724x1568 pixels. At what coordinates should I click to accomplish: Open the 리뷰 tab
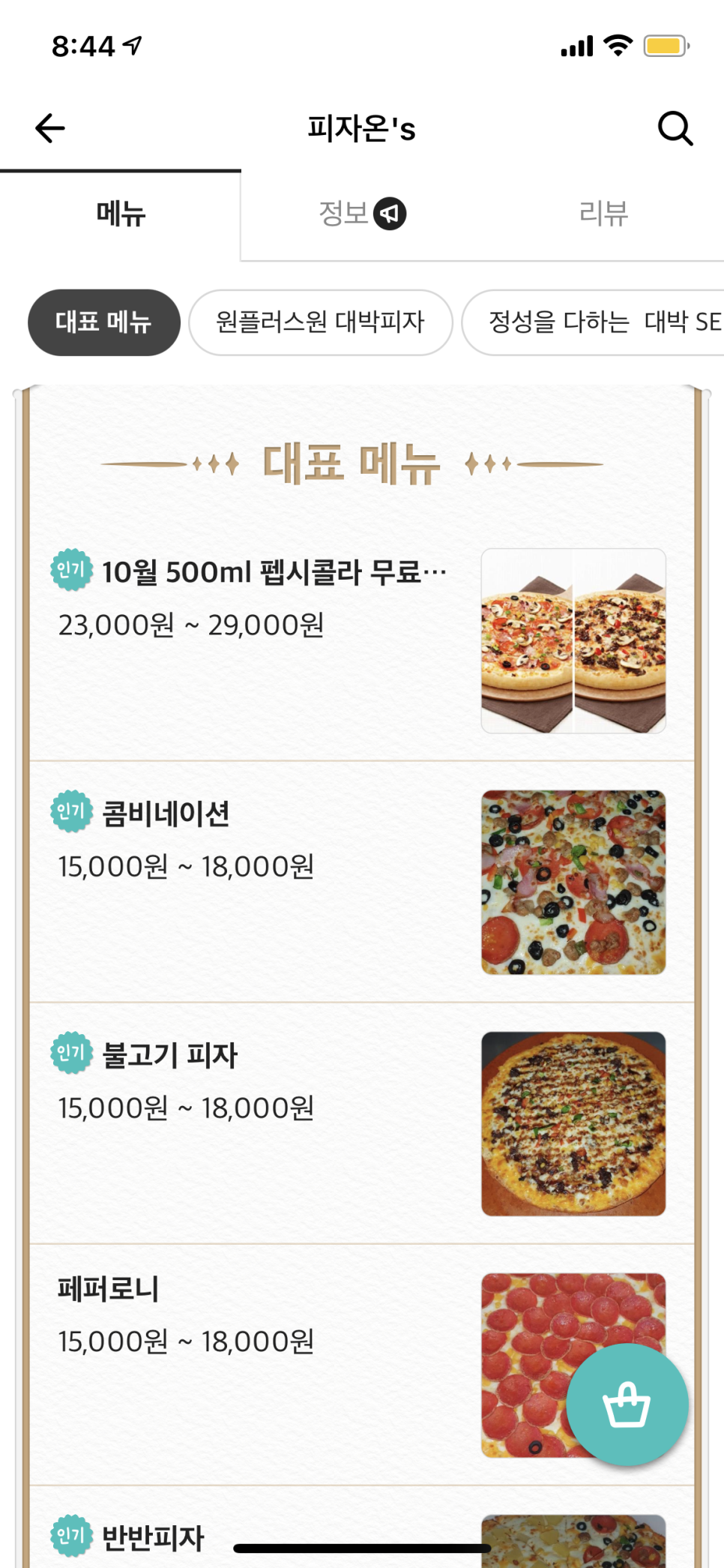(x=603, y=214)
